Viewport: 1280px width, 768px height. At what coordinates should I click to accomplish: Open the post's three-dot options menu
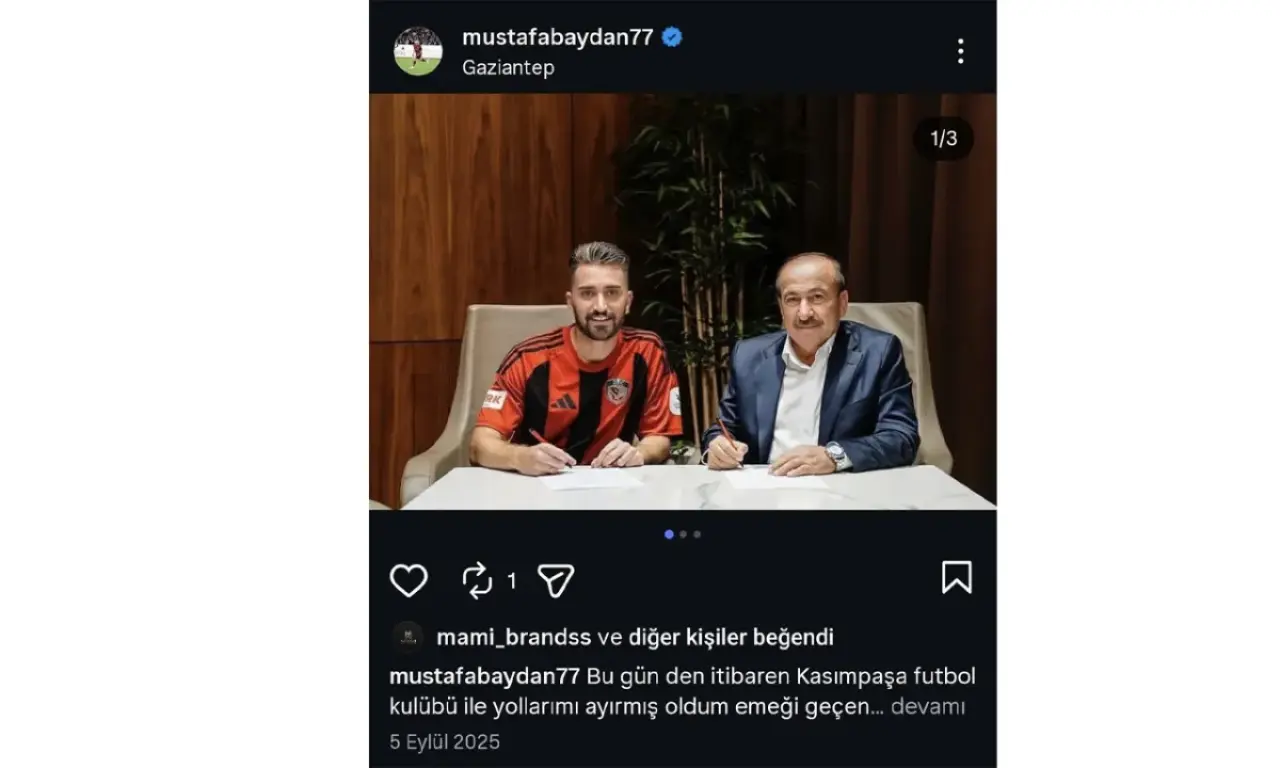[960, 51]
